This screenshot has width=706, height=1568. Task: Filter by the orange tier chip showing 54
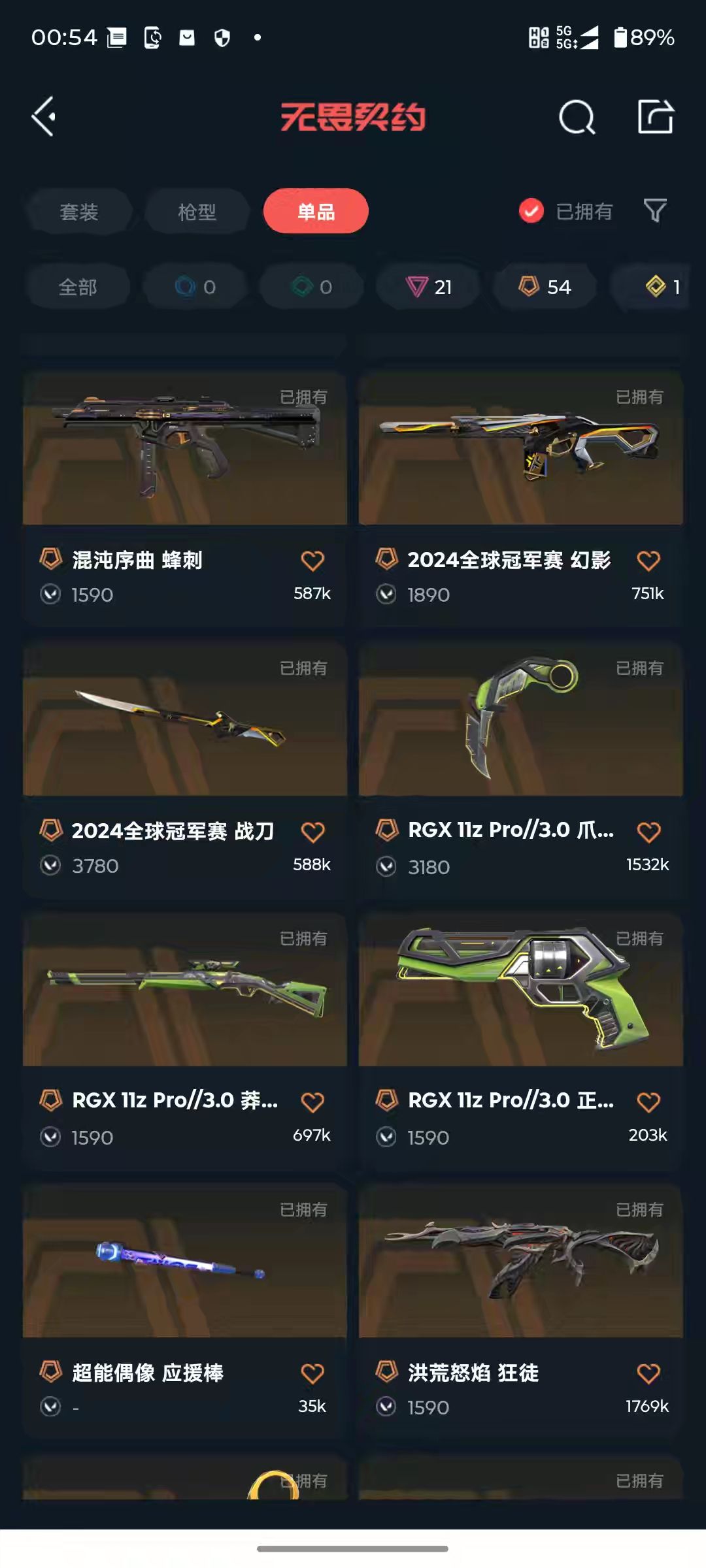545,287
